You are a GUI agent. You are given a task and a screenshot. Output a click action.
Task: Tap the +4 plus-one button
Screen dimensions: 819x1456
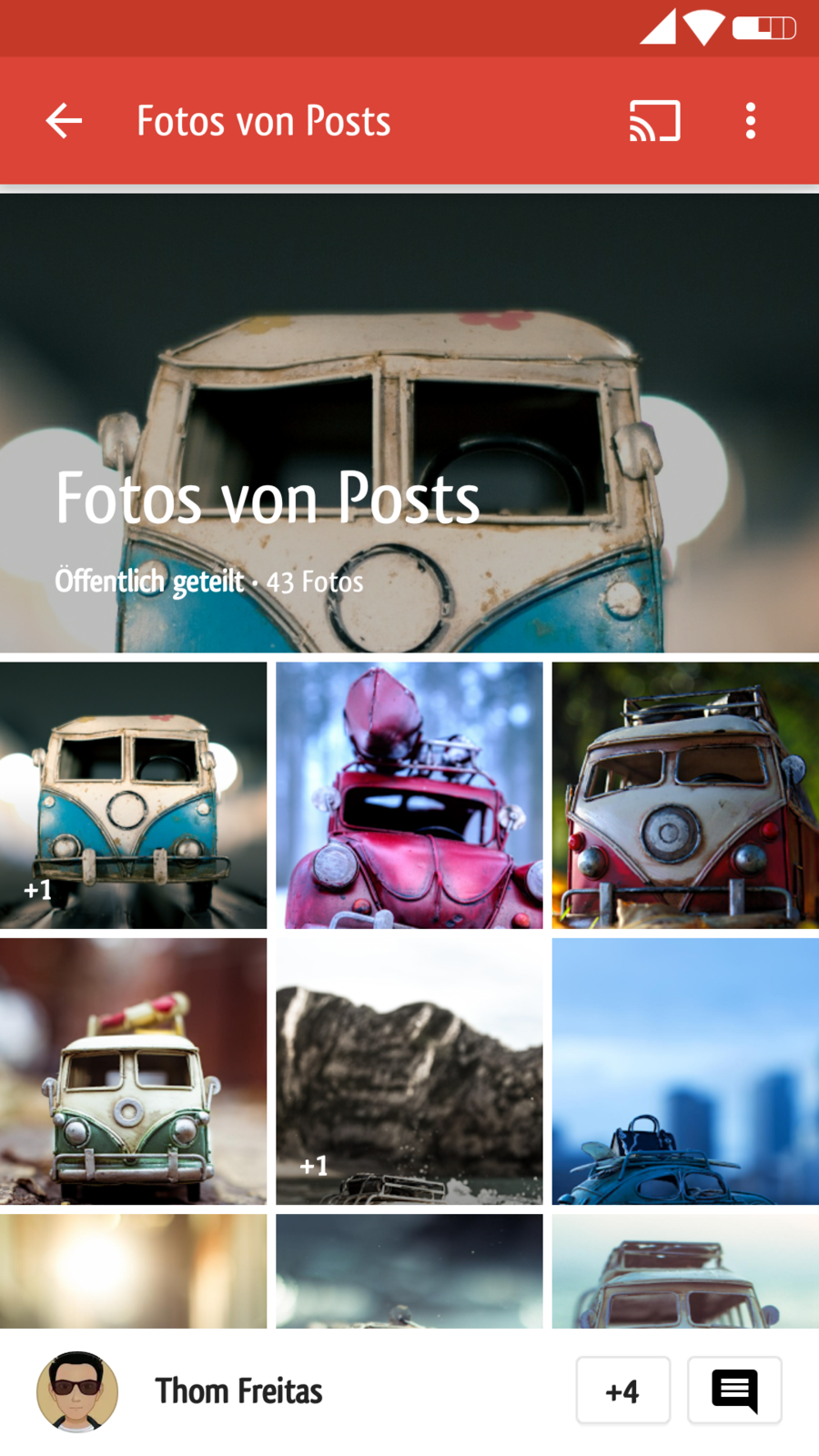[622, 1390]
